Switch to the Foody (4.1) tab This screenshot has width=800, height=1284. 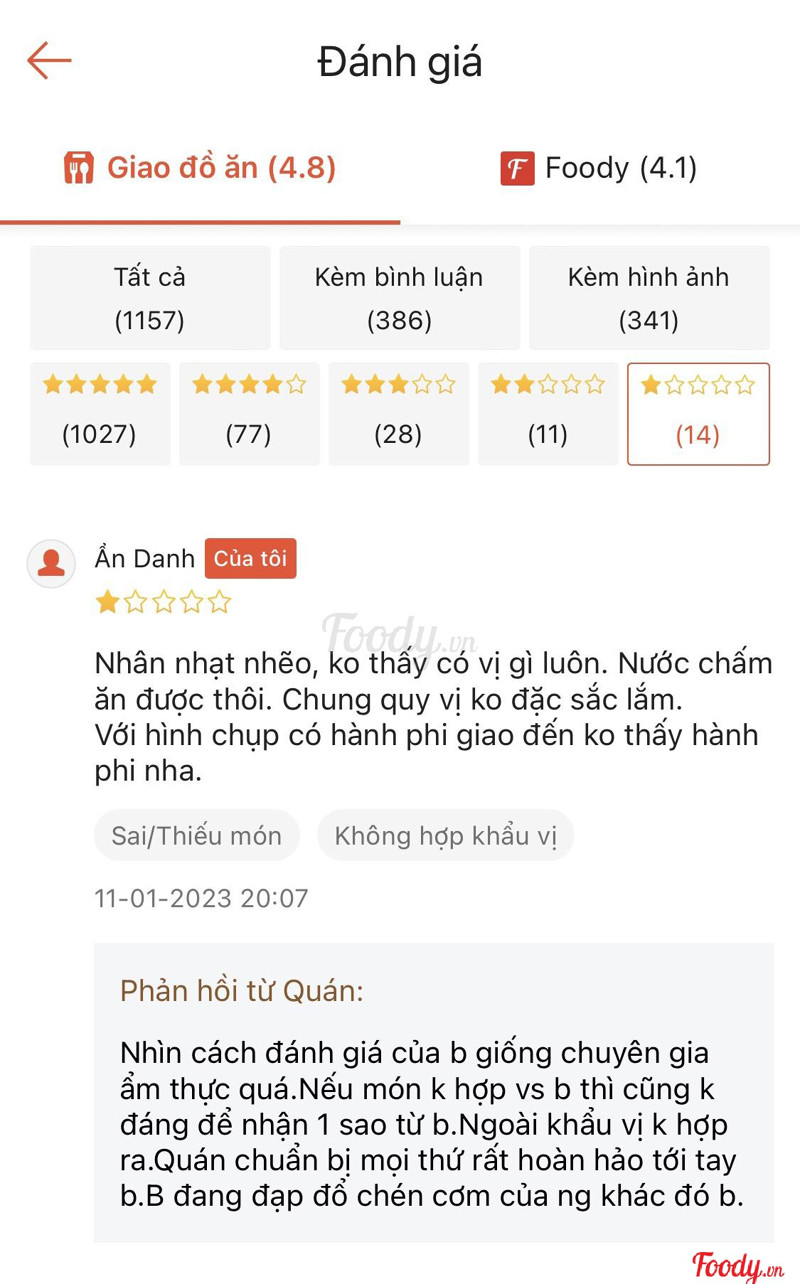[x=599, y=168]
